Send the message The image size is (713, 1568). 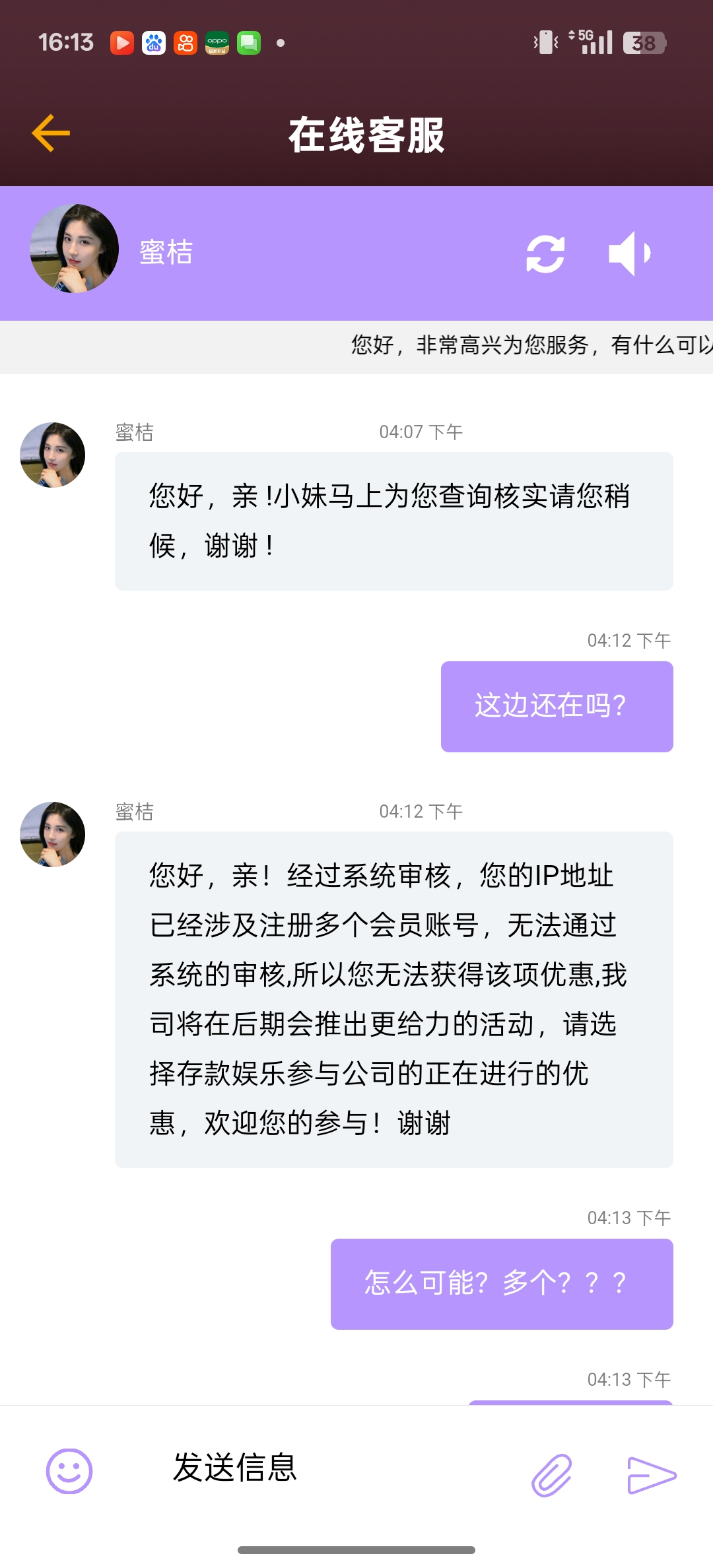(x=651, y=1474)
